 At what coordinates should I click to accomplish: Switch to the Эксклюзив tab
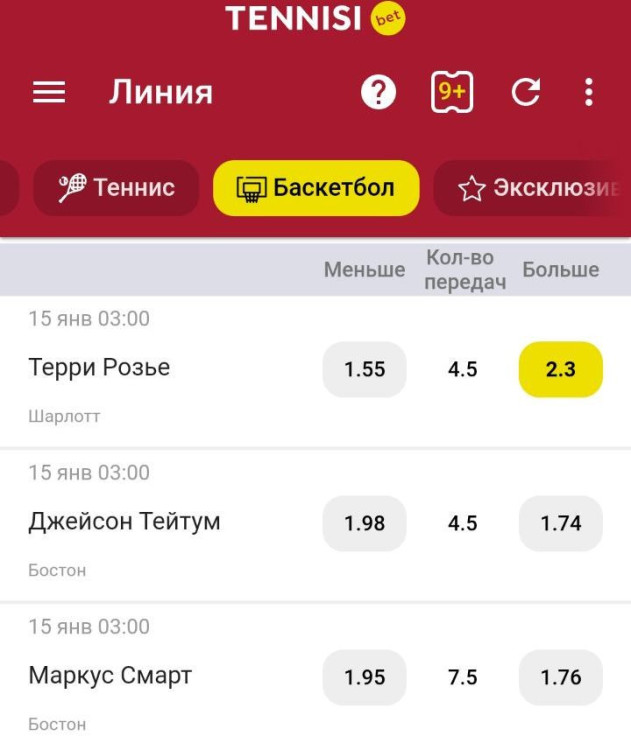537,188
